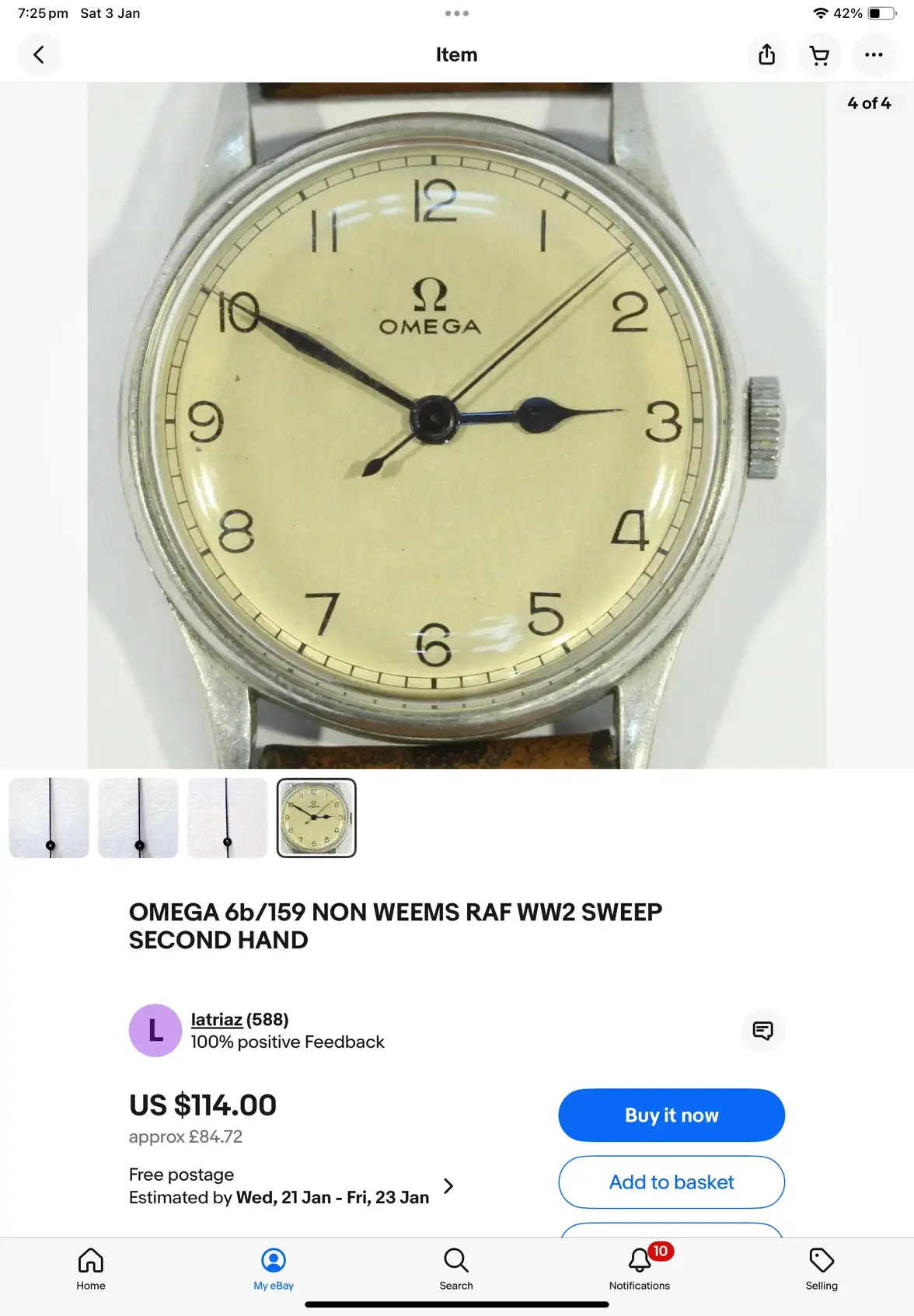The image size is (914, 1316).
Task: Share this Omega watch listing
Action: (x=766, y=55)
